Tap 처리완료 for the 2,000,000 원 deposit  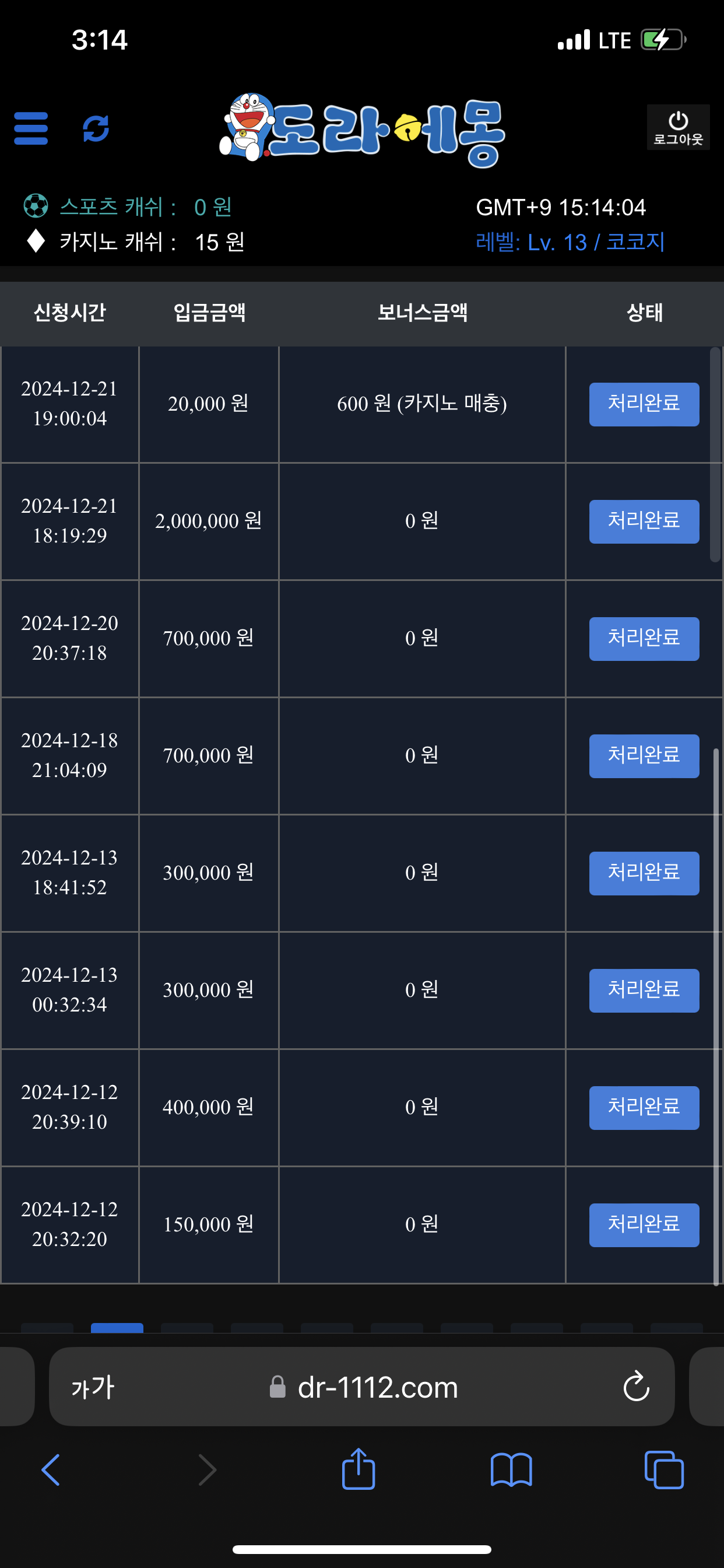[644, 521]
